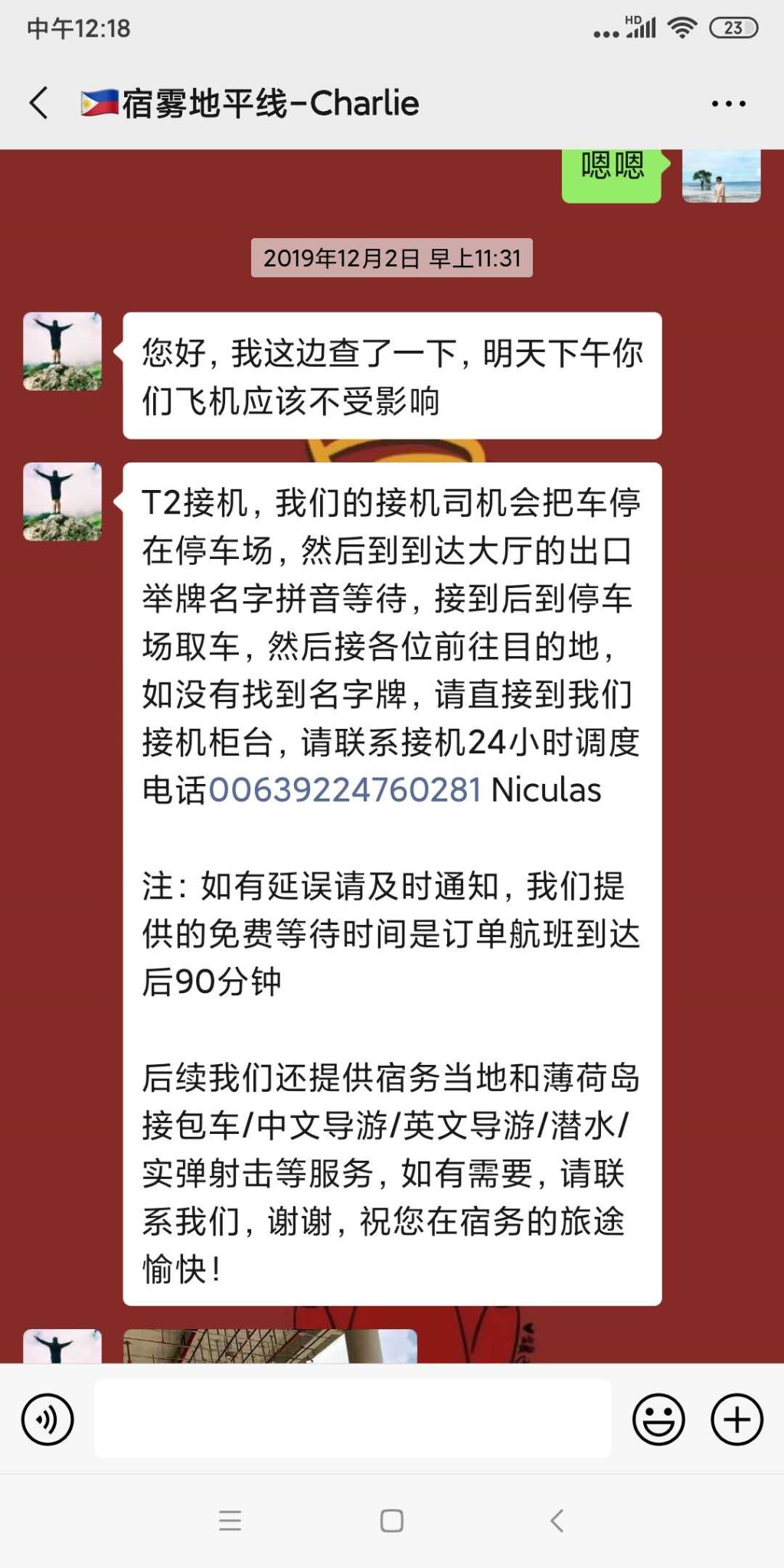
Task: Open the chat info three-dot menu
Action: coord(728,103)
